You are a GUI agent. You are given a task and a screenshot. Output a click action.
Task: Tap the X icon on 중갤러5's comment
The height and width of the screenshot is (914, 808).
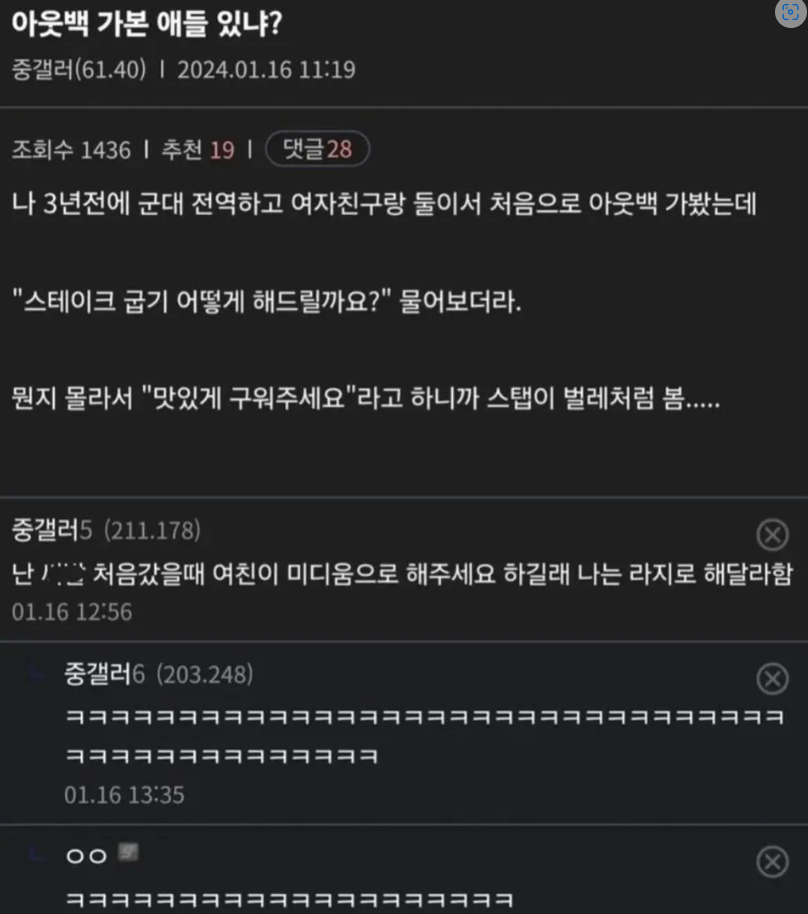[772, 536]
